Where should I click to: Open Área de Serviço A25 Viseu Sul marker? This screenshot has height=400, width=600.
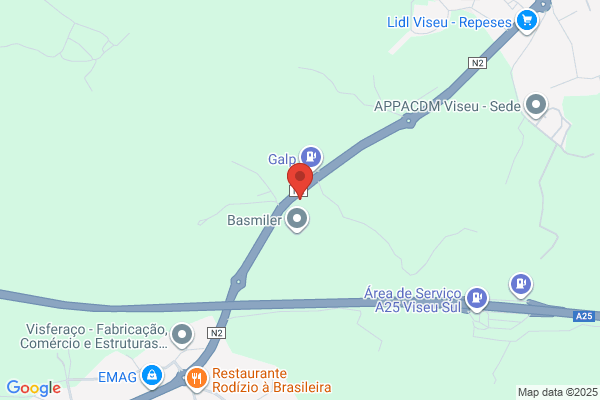[477, 299]
